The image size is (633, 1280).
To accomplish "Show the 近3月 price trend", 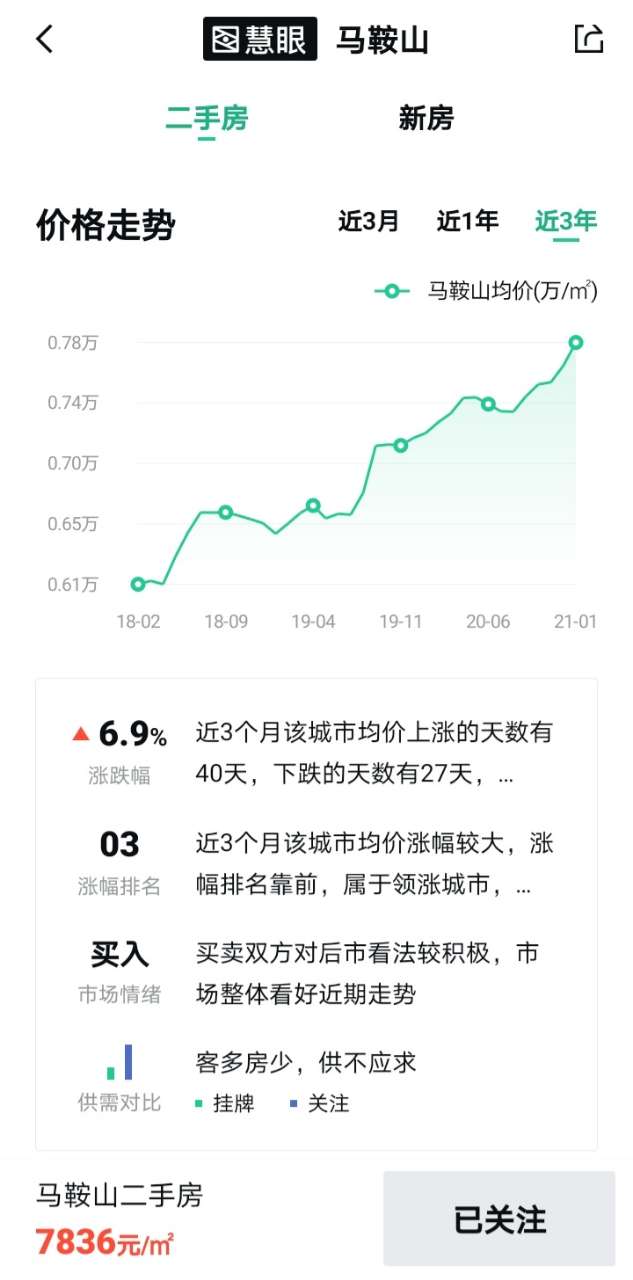I will [x=368, y=222].
